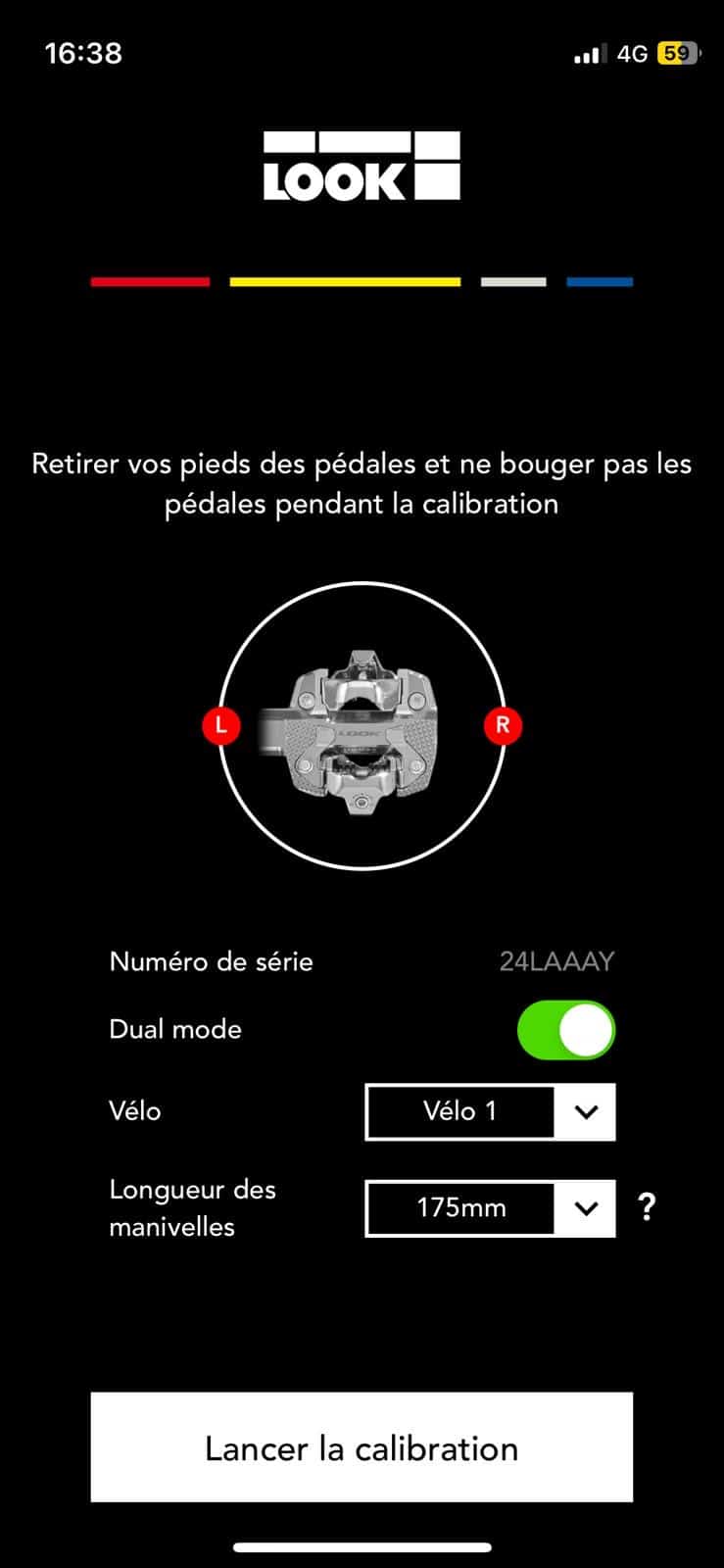Image resolution: width=724 pixels, height=1568 pixels.
Task: Start calibration with Lancer la calibration
Action: coord(362,1447)
